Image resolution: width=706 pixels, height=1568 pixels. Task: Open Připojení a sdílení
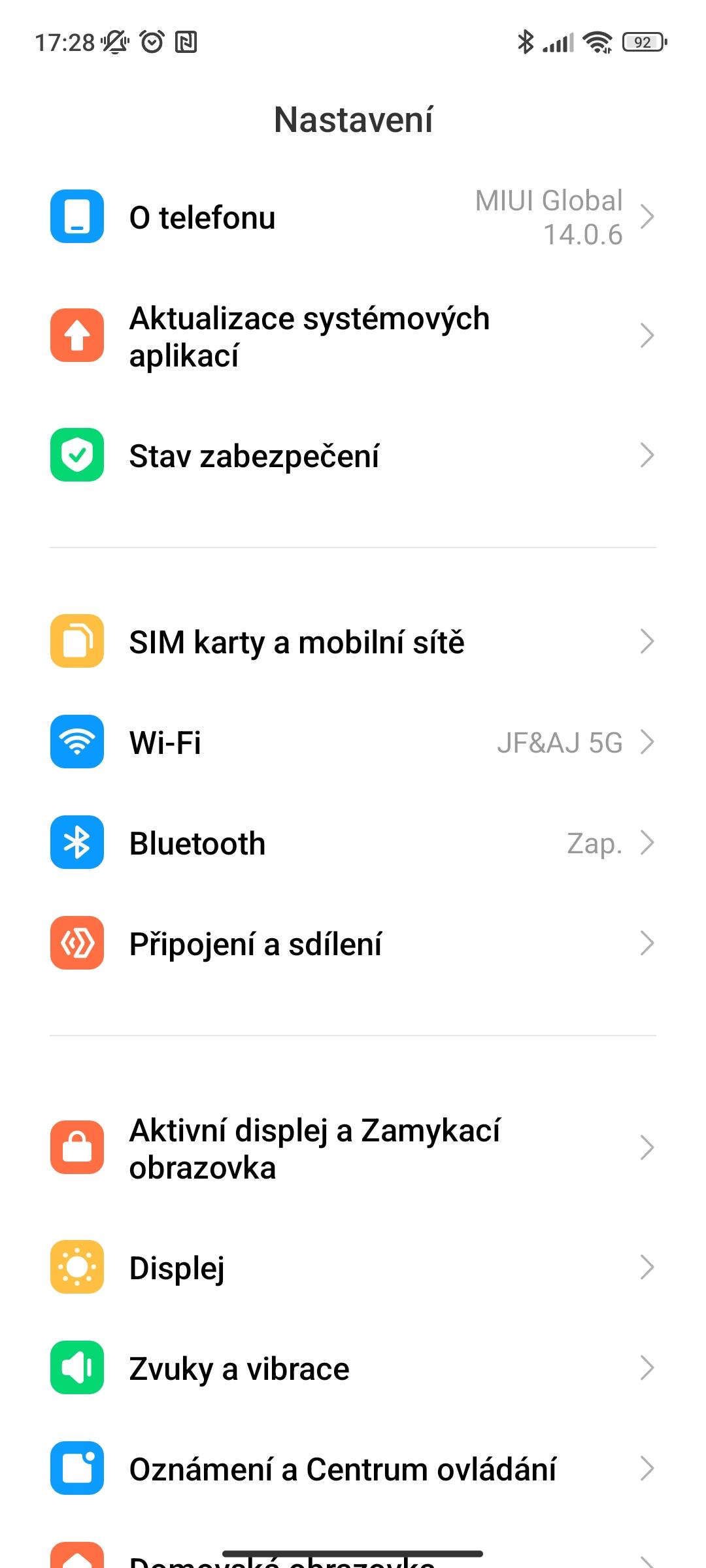click(353, 943)
